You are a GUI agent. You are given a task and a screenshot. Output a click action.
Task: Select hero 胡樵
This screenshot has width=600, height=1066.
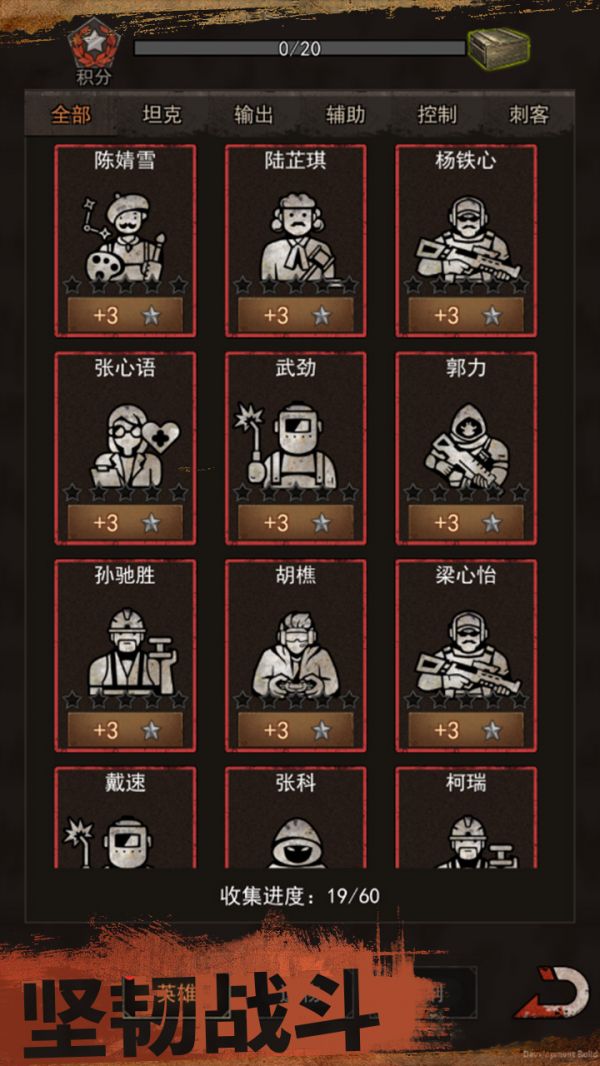point(296,655)
